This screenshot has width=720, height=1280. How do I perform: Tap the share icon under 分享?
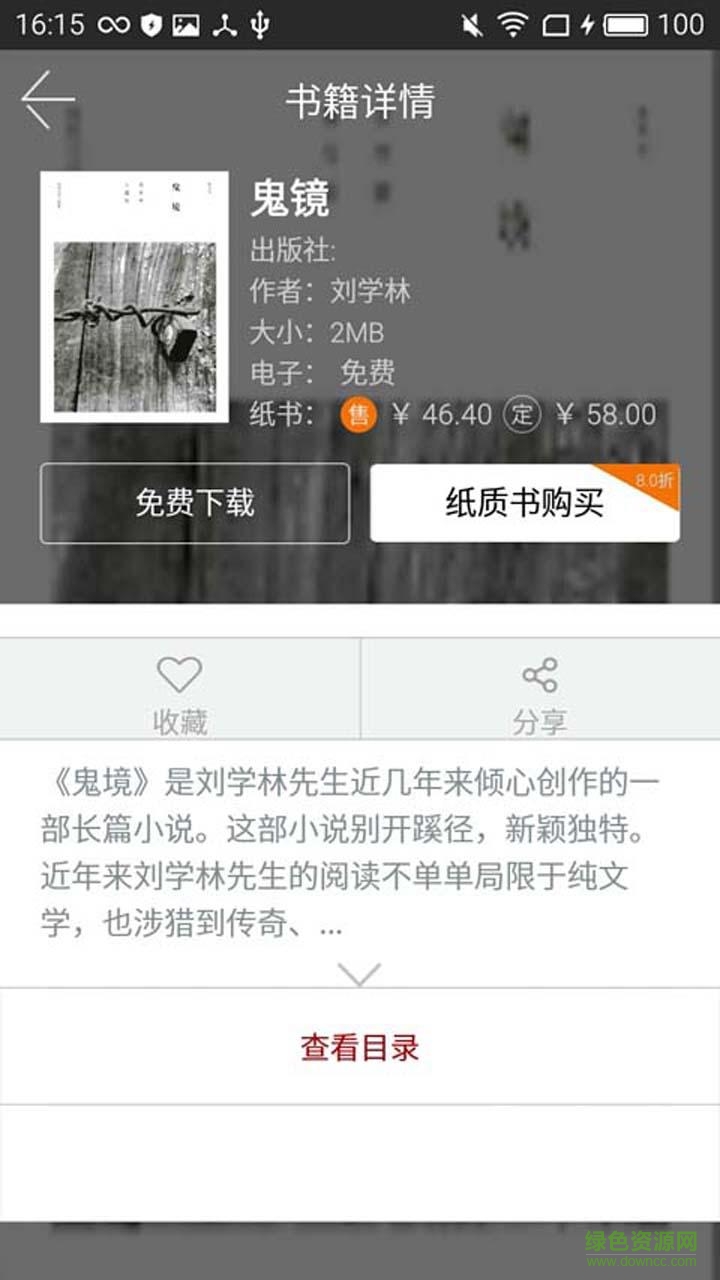click(541, 673)
